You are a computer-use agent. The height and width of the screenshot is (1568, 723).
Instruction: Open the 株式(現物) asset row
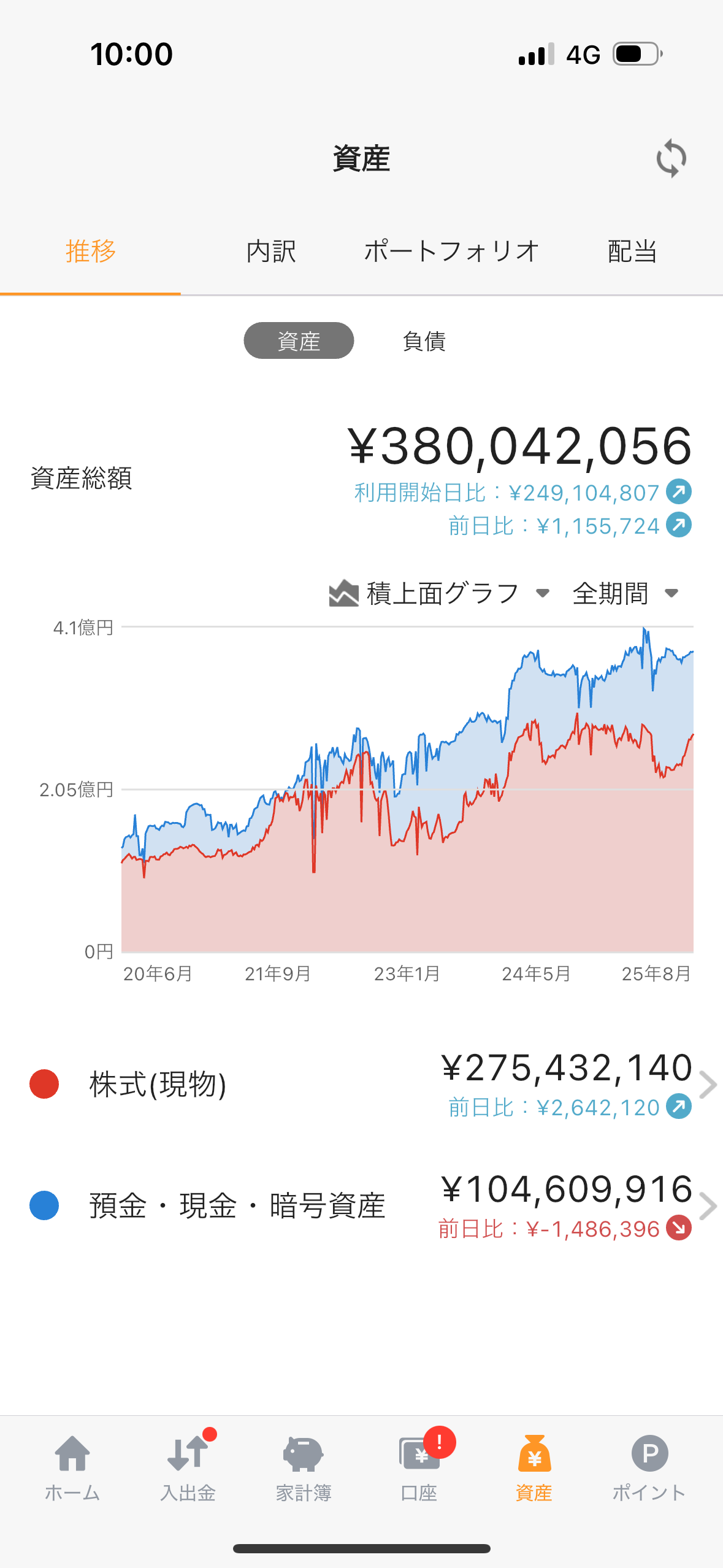[361, 1084]
